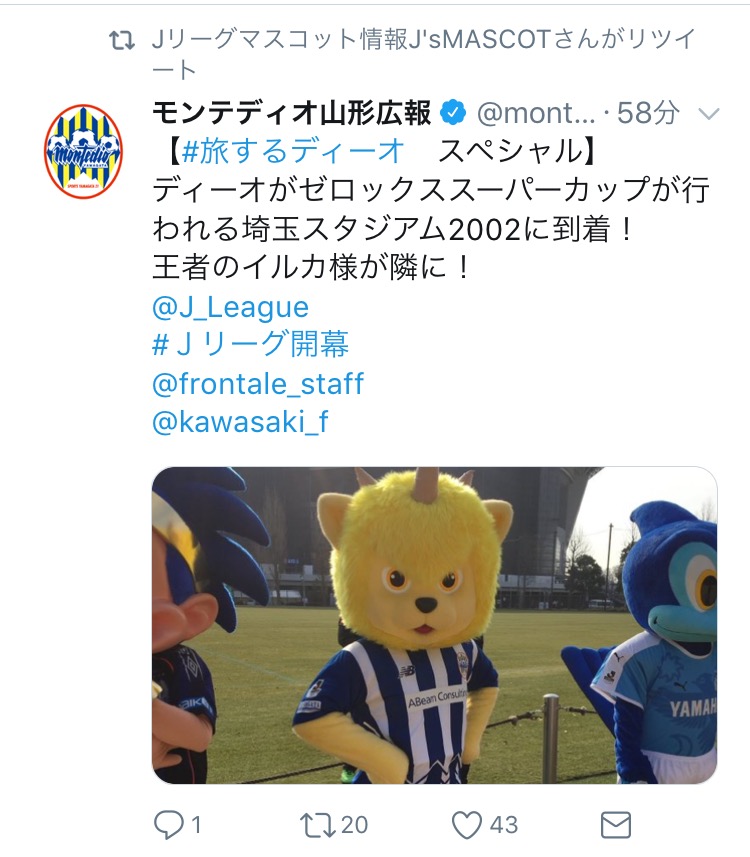The height and width of the screenshot is (857, 750).
Task: Retweet the Montedio Yamagata tweet
Action: [x=318, y=824]
